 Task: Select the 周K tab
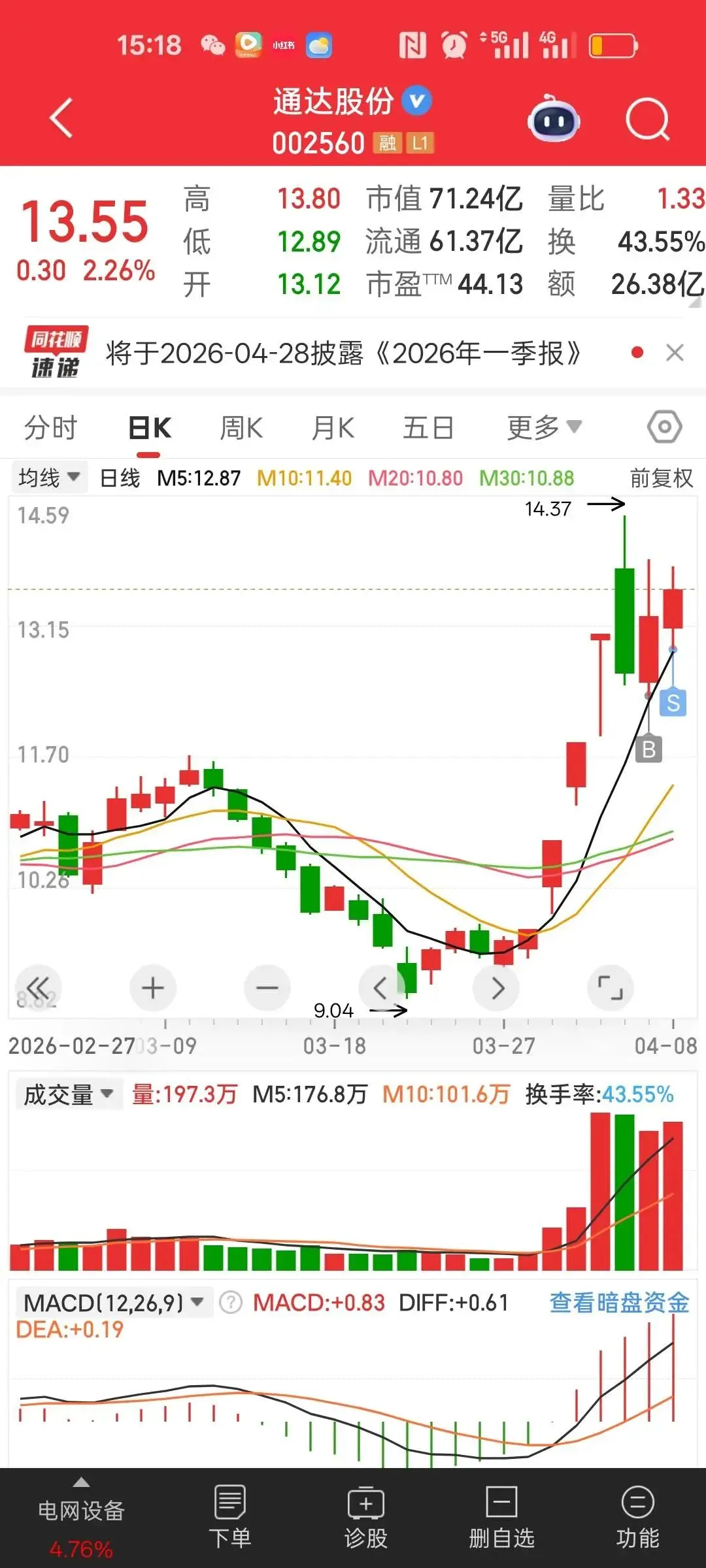pyautogui.click(x=241, y=428)
